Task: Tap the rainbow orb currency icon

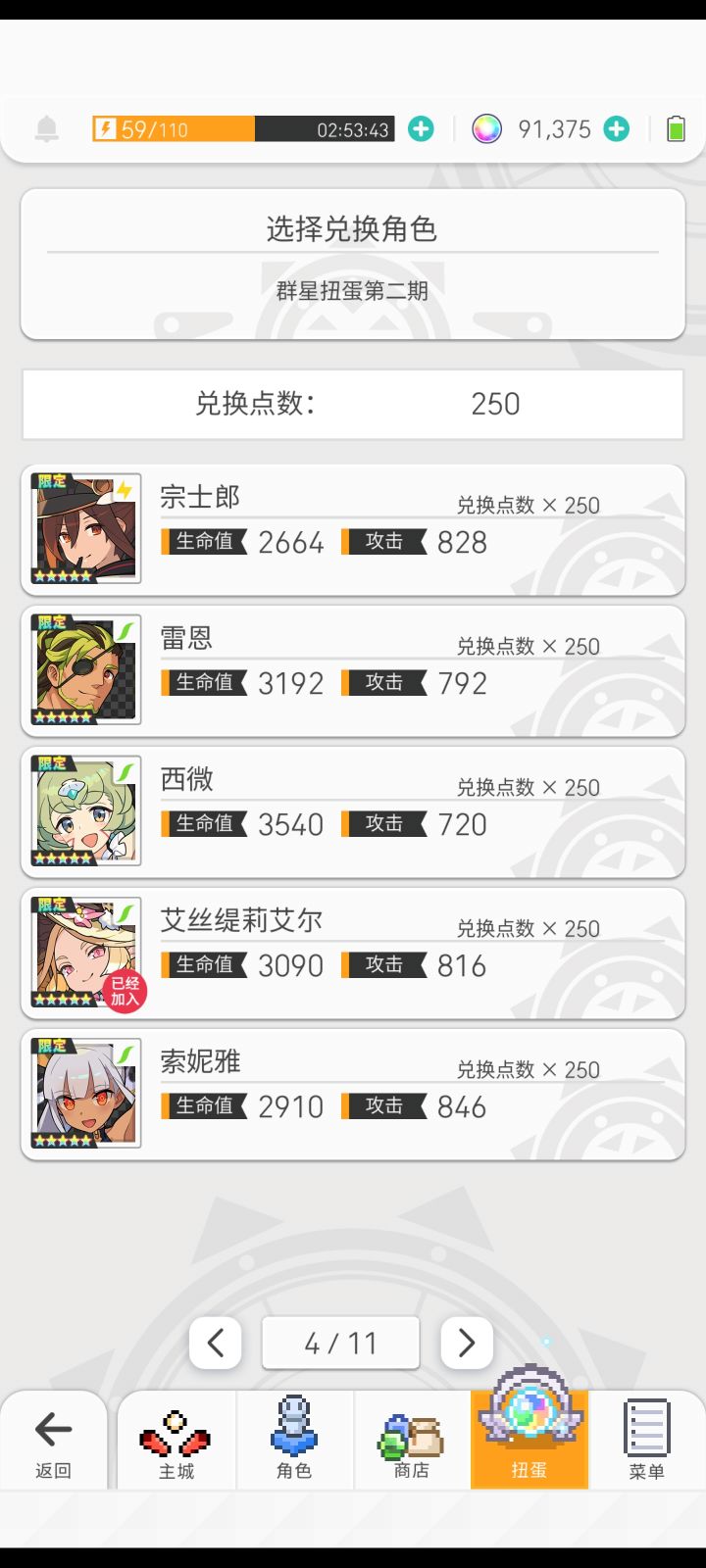Action: pos(487,128)
